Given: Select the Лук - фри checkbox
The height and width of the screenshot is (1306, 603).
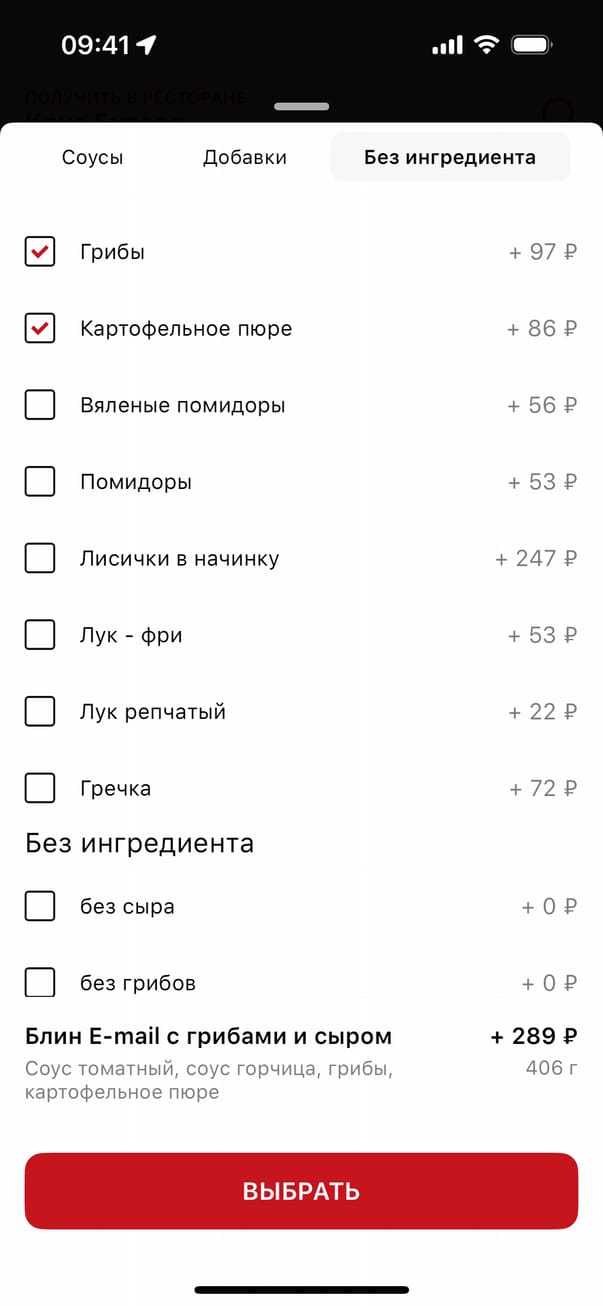Looking at the screenshot, I should [x=40, y=635].
